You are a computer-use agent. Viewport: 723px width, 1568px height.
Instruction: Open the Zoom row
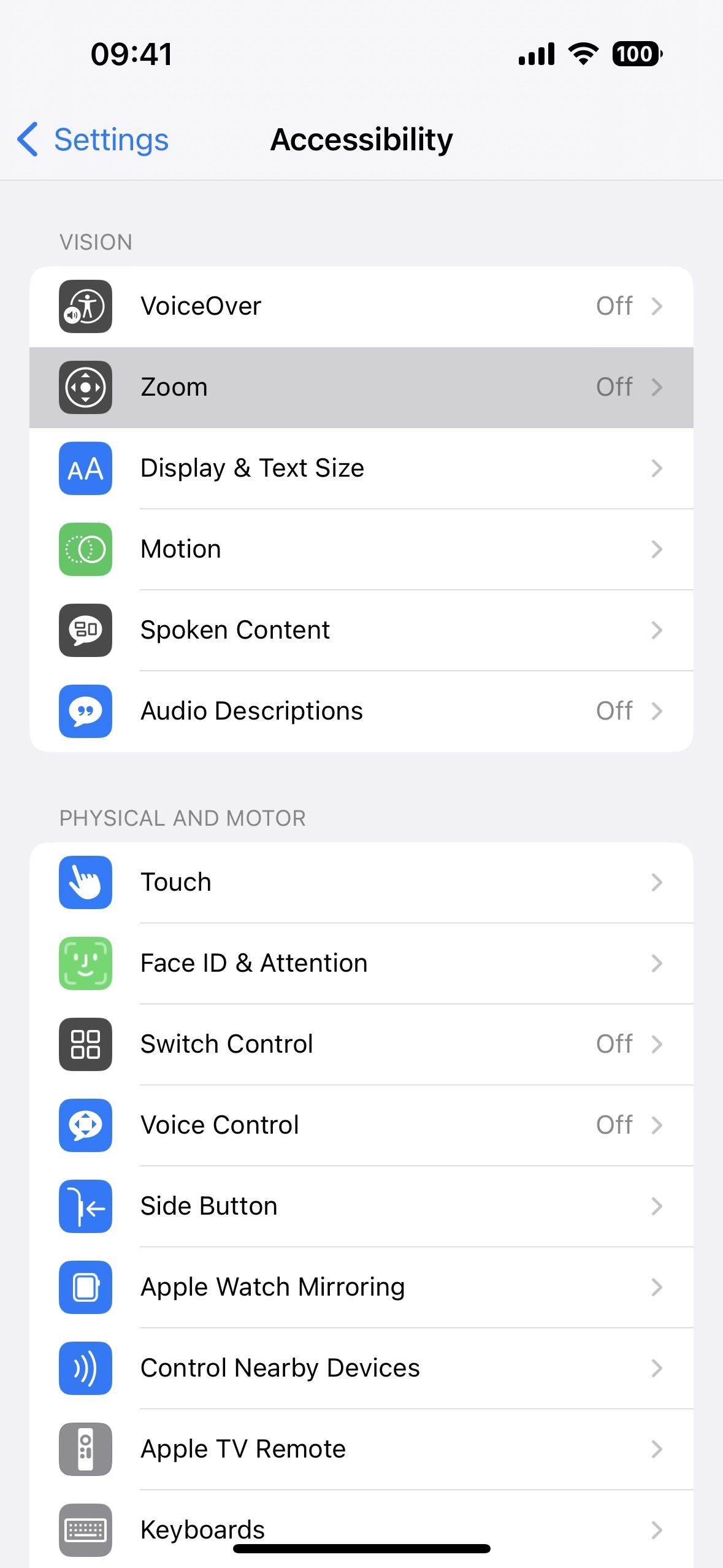point(361,387)
